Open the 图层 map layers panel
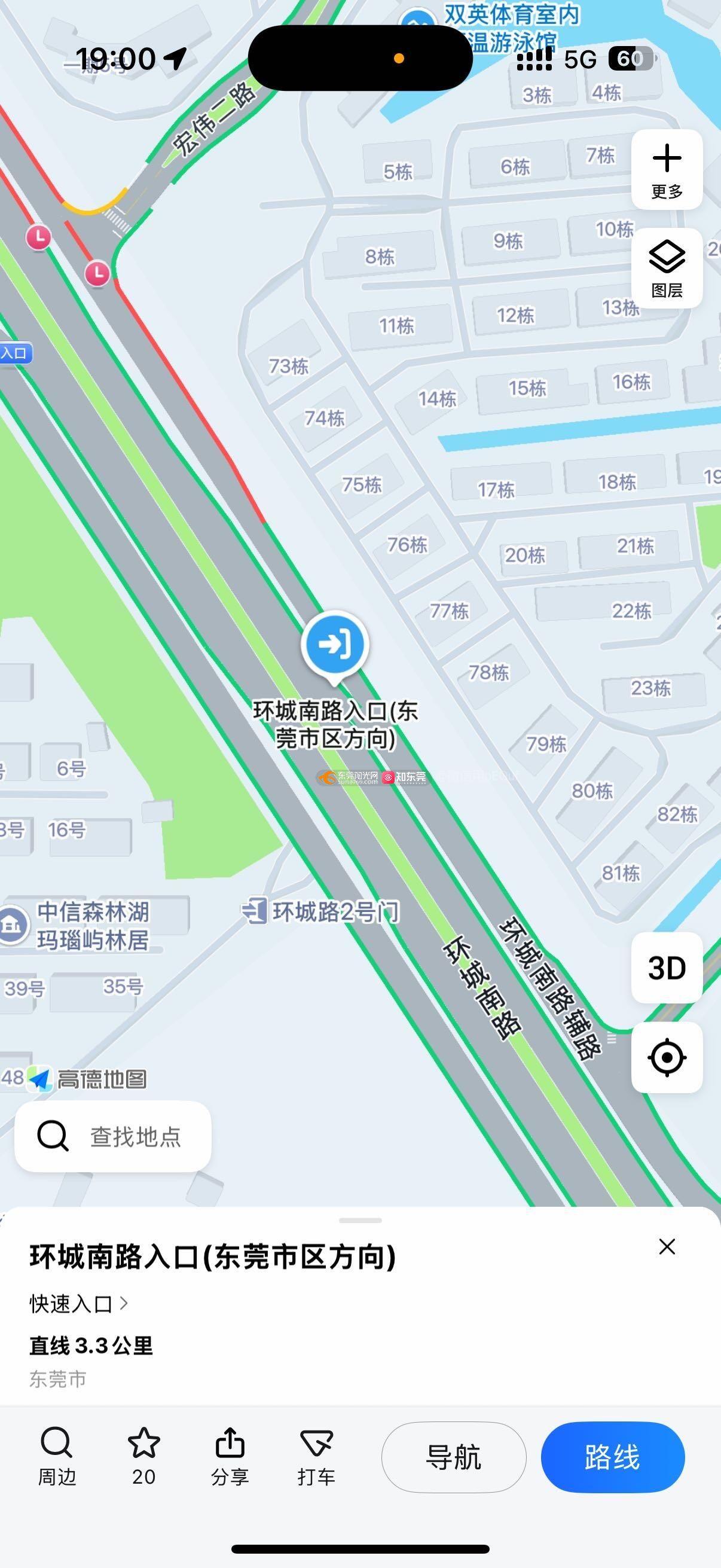The width and height of the screenshot is (721, 1568). pyautogui.click(x=667, y=269)
